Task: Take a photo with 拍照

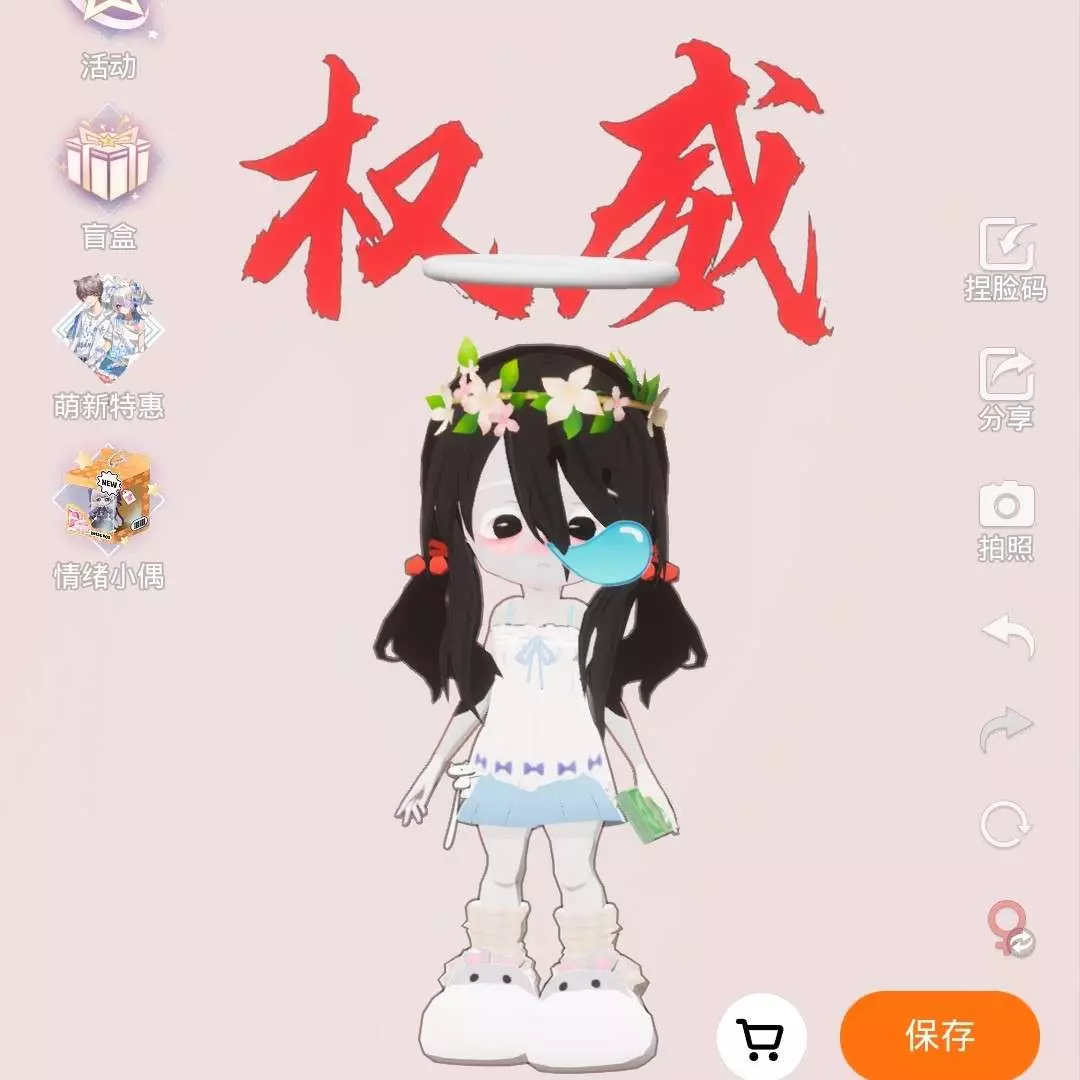Action: click(x=1005, y=520)
